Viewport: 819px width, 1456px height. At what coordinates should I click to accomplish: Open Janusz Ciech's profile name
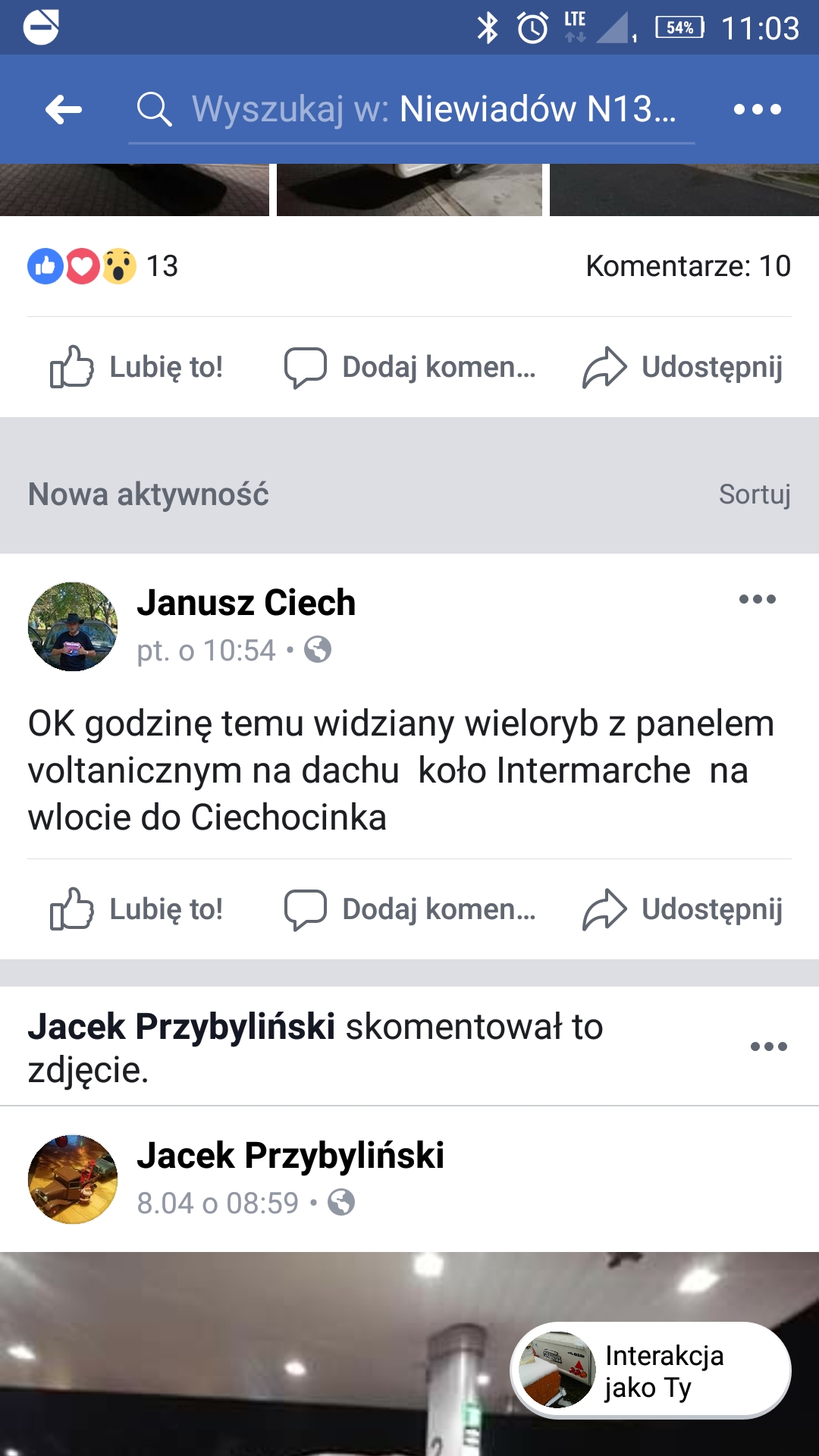[246, 603]
